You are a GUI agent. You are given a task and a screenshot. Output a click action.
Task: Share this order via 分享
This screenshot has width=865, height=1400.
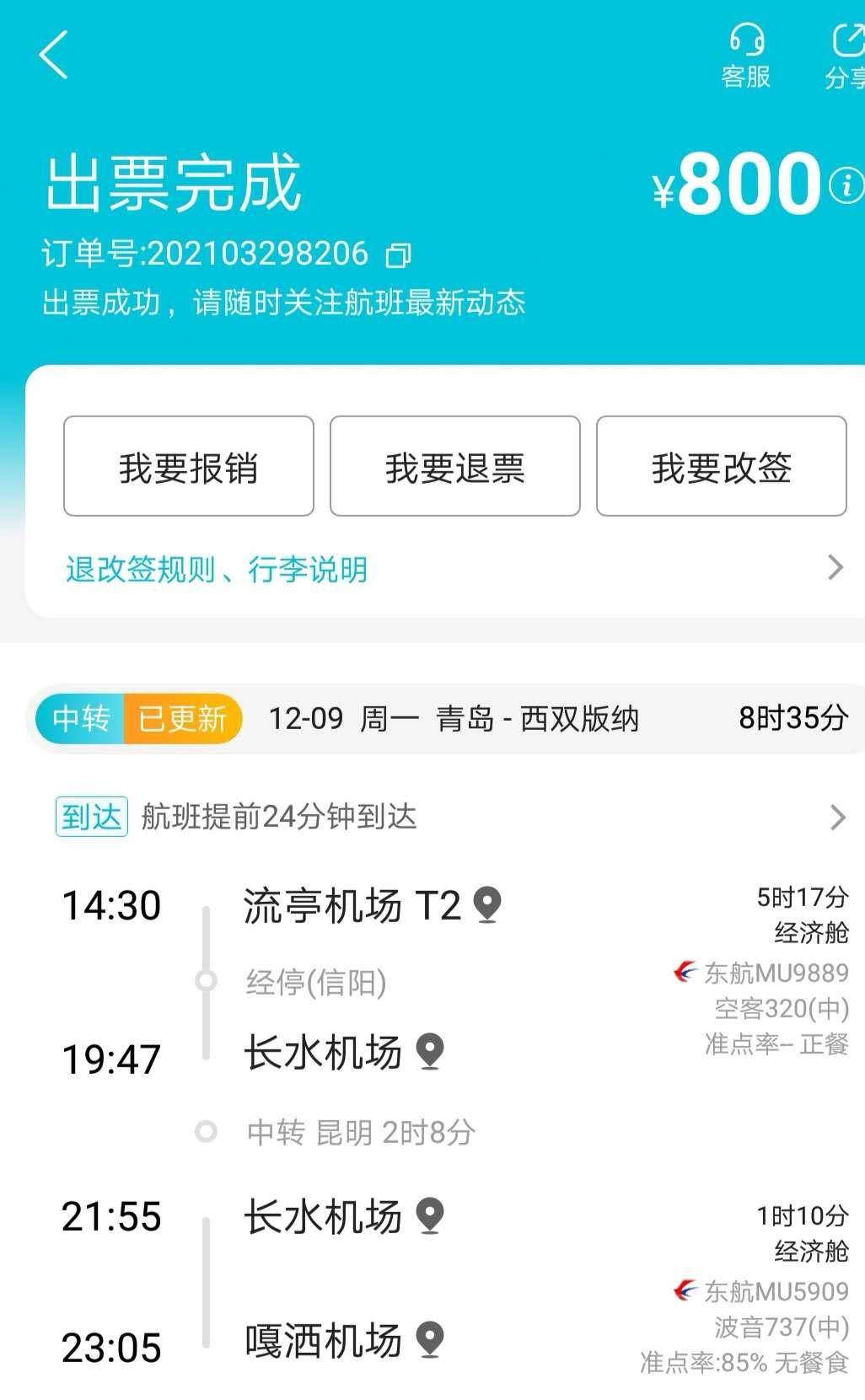846,56
